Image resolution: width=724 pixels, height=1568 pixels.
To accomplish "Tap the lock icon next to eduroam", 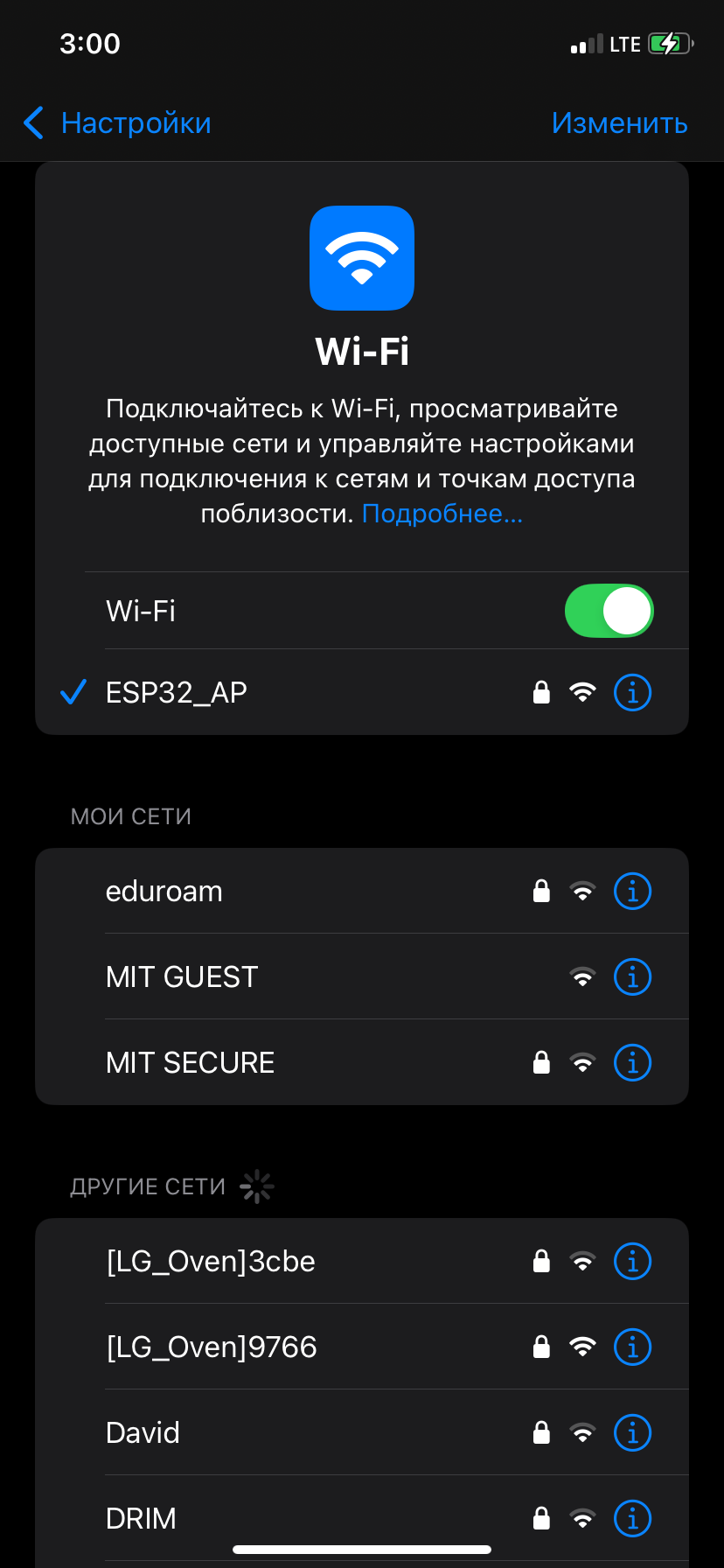I will point(541,891).
